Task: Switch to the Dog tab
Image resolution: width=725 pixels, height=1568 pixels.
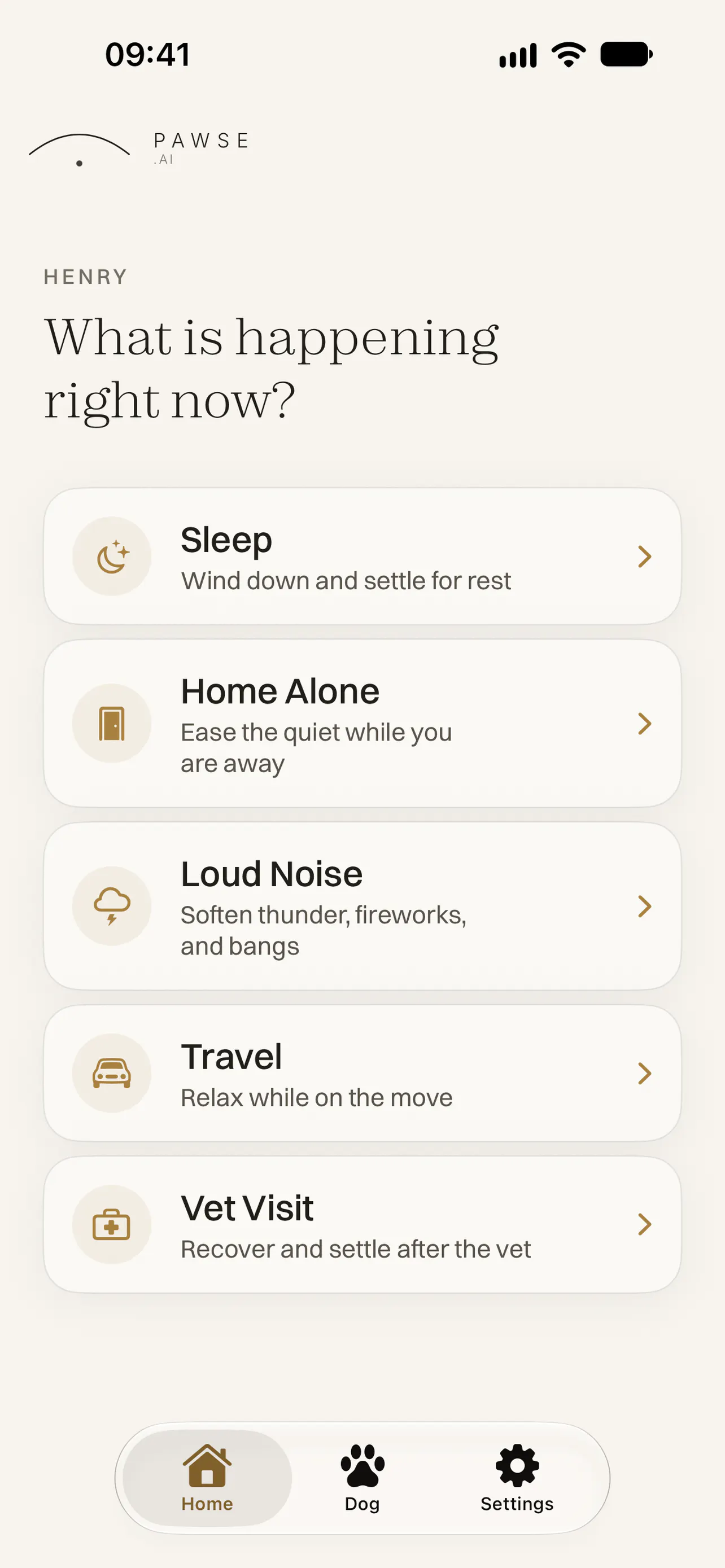Action: click(362, 1478)
